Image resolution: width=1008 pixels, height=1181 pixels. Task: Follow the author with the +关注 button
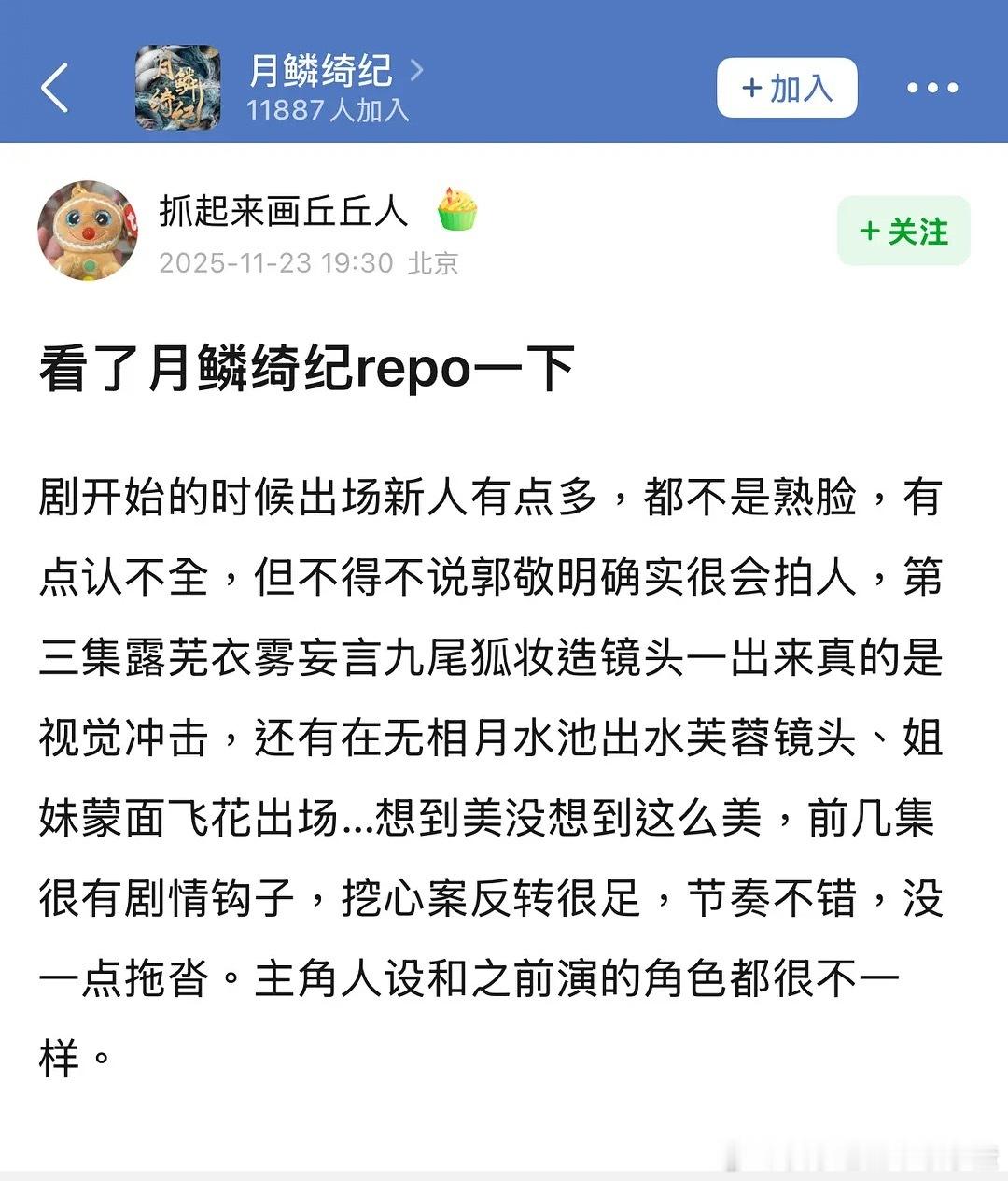[901, 231]
